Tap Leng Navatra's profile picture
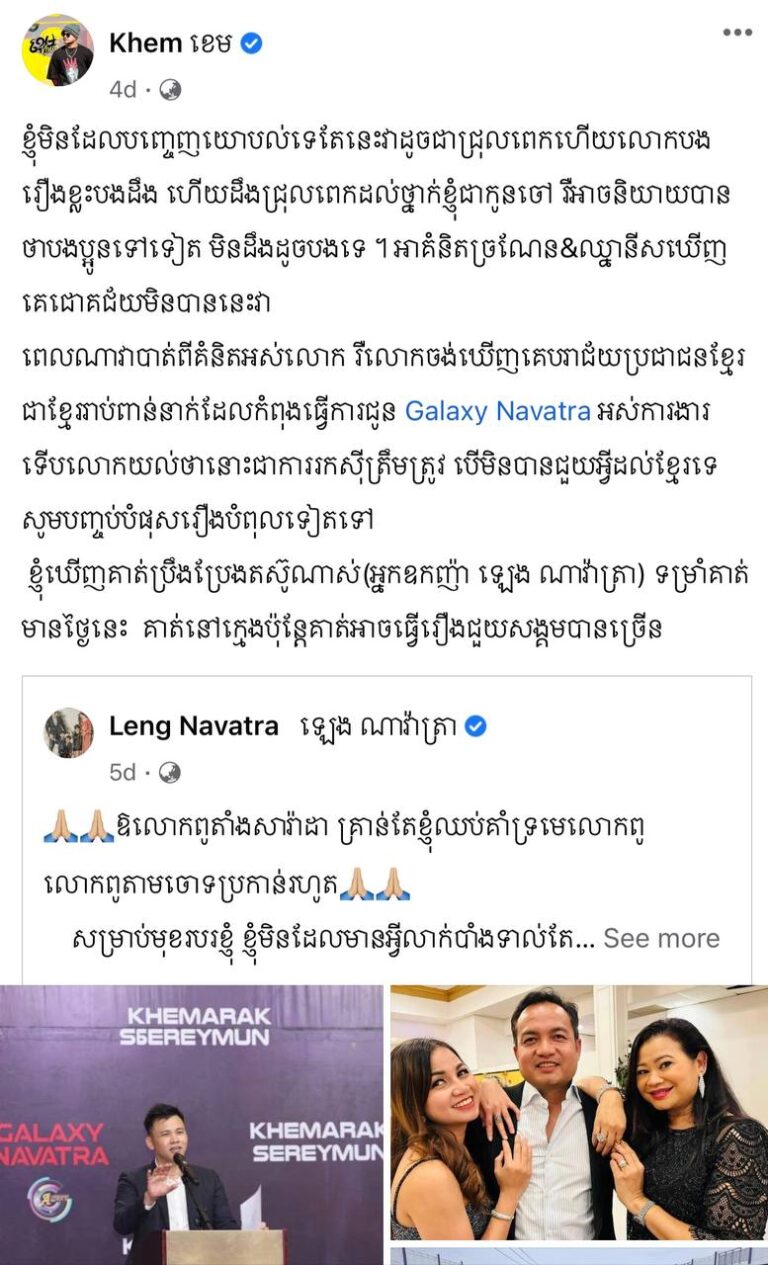Image resolution: width=768 pixels, height=1265 pixels. click(x=69, y=733)
